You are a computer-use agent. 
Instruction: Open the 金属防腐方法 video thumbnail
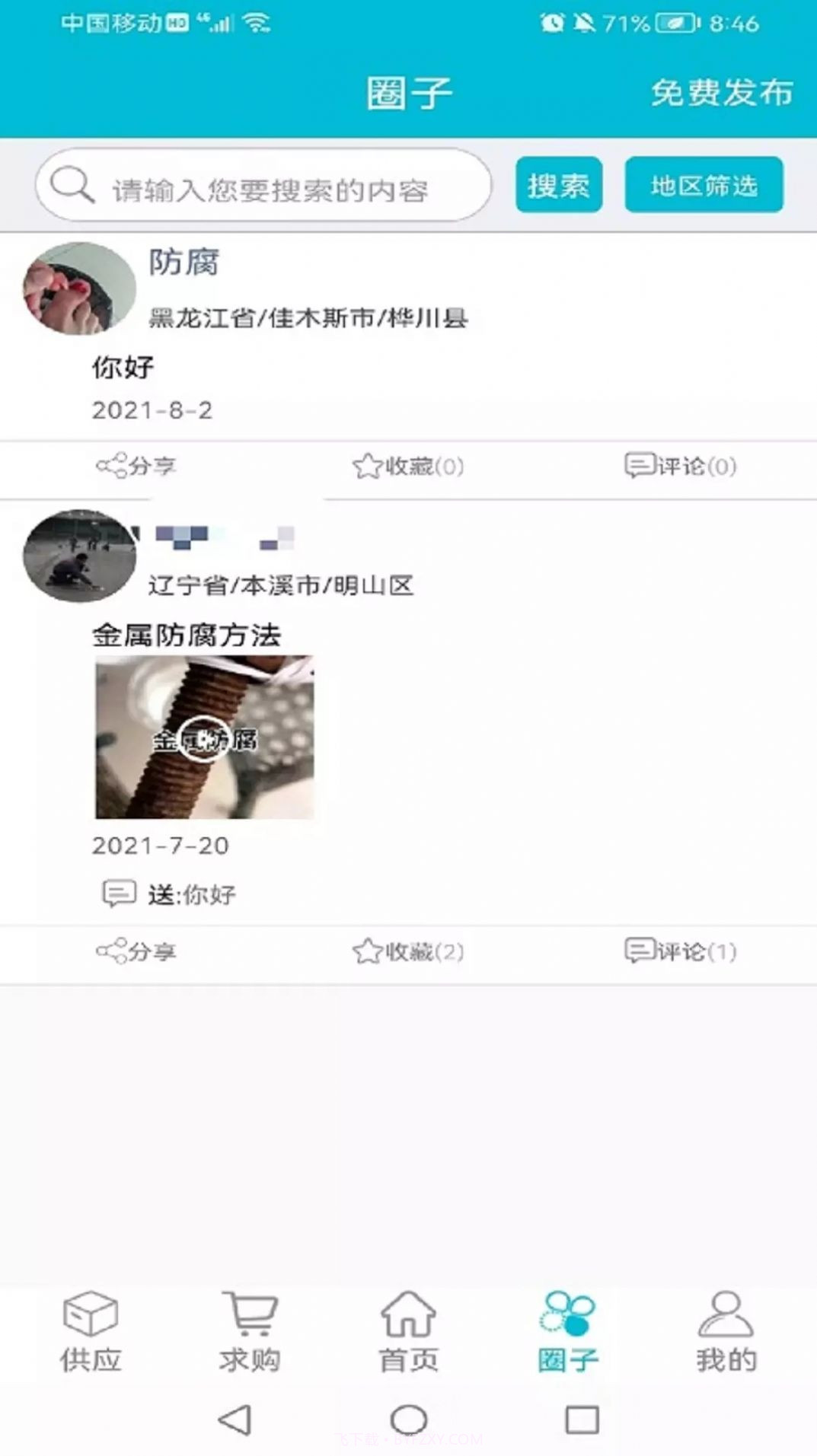pyautogui.click(x=207, y=738)
